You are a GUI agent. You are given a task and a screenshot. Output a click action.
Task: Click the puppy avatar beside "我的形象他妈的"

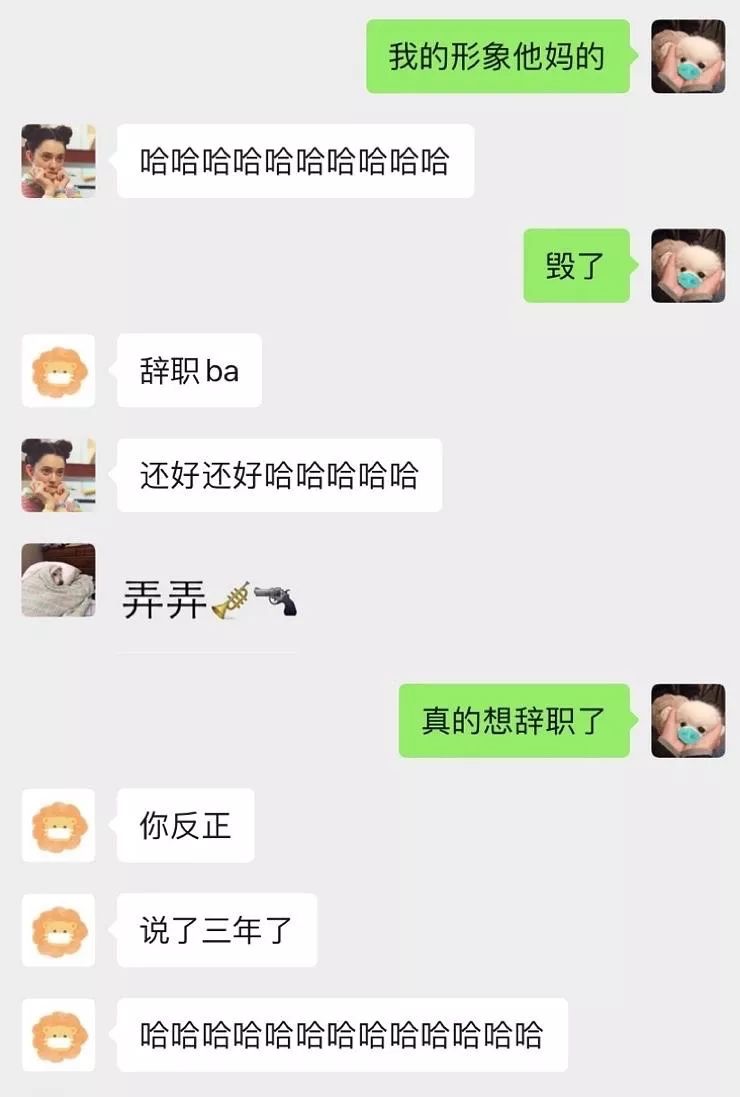(688, 57)
